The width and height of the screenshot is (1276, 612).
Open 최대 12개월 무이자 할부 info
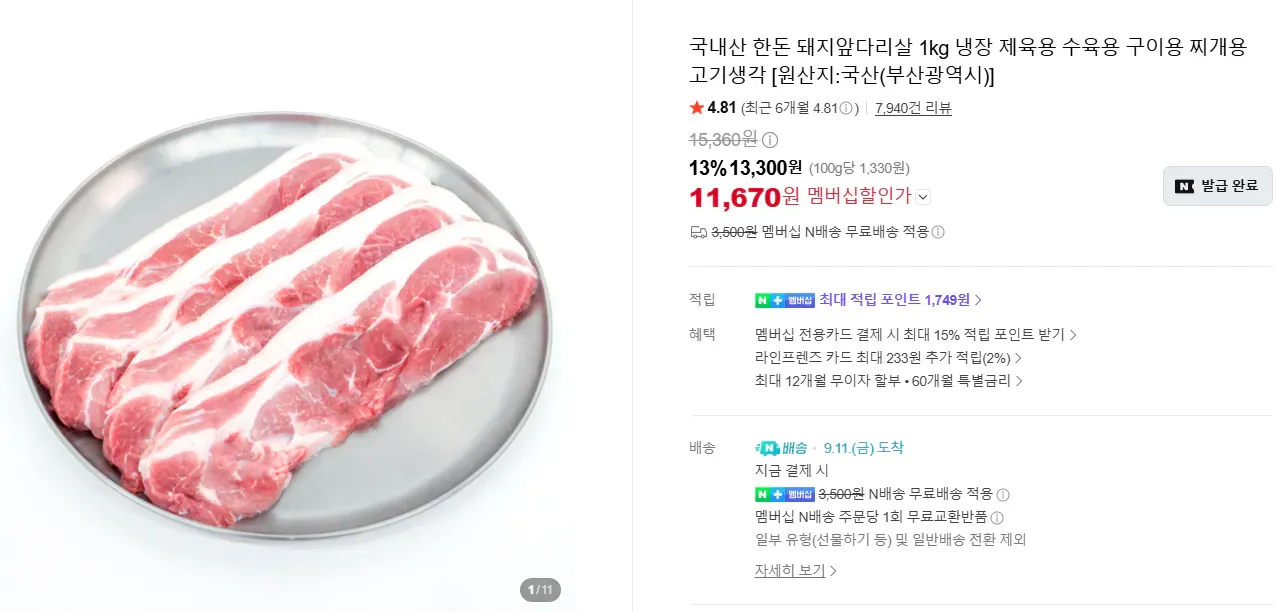click(889, 381)
